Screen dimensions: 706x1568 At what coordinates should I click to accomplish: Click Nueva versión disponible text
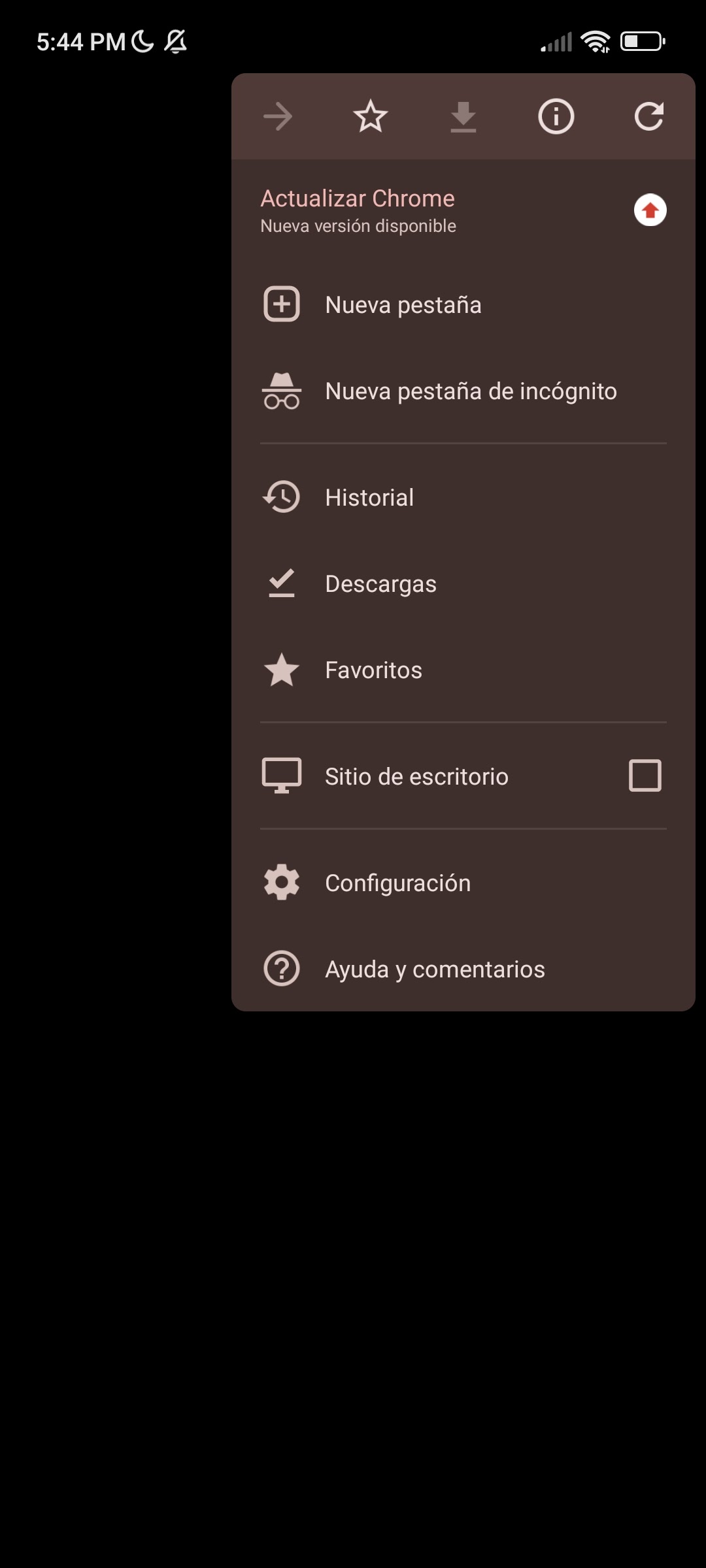358,225
